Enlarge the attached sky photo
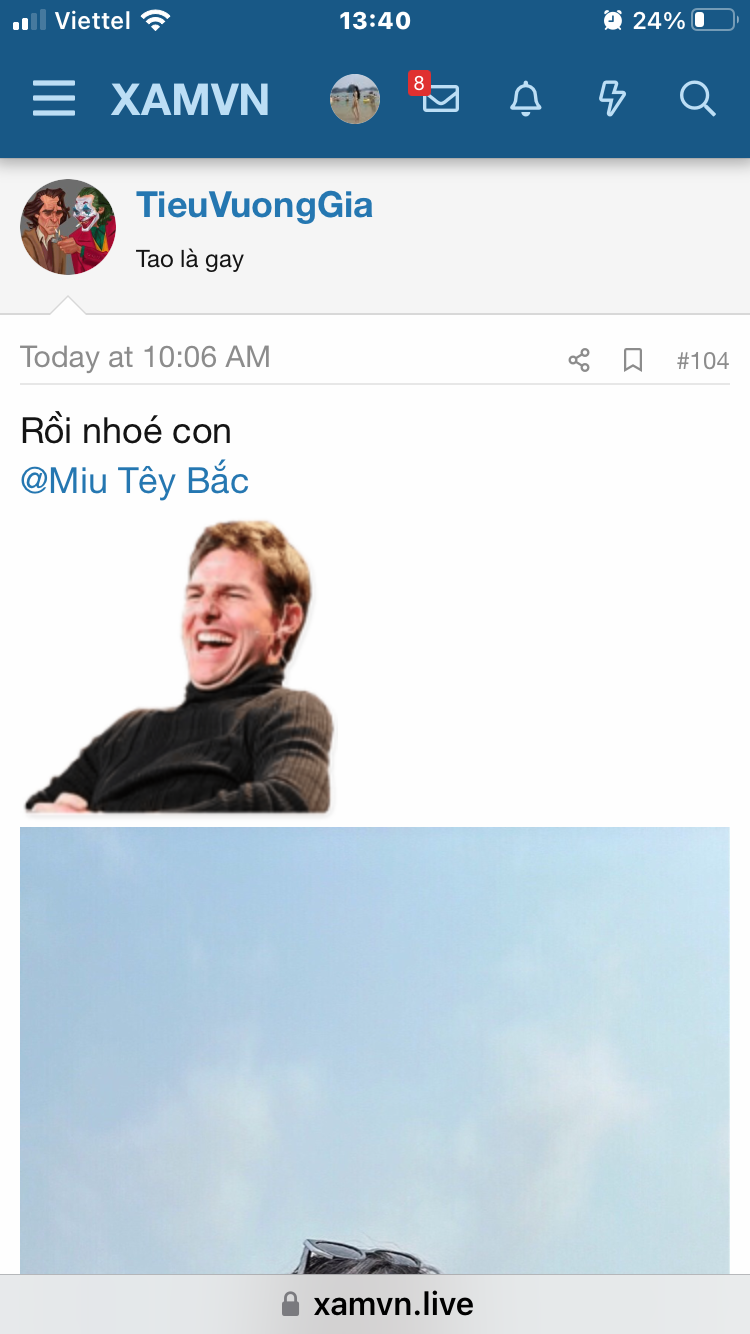This screenshot has width=750, height=1334. click(375, 1050)
